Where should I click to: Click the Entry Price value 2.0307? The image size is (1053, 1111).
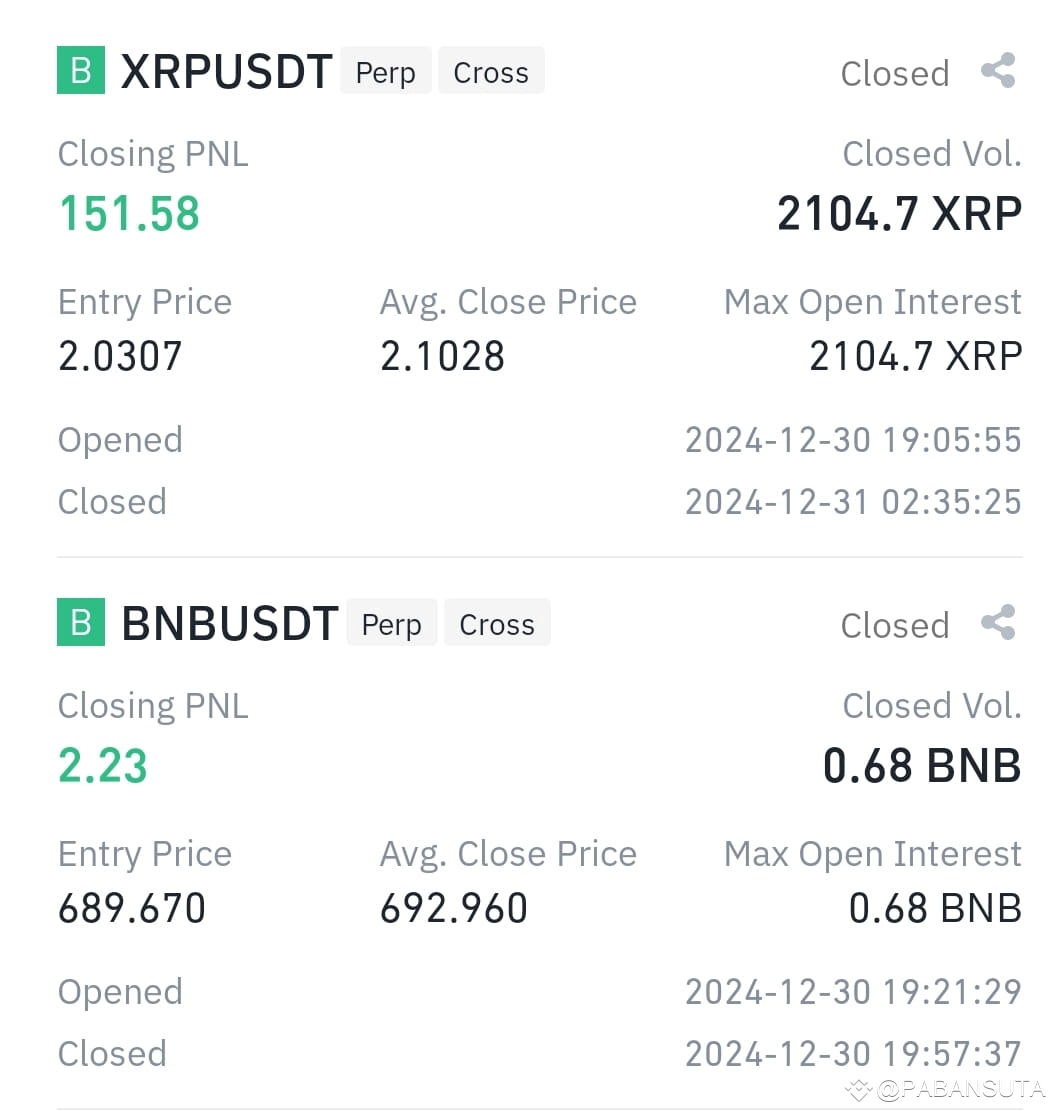[x=120, y=356]
